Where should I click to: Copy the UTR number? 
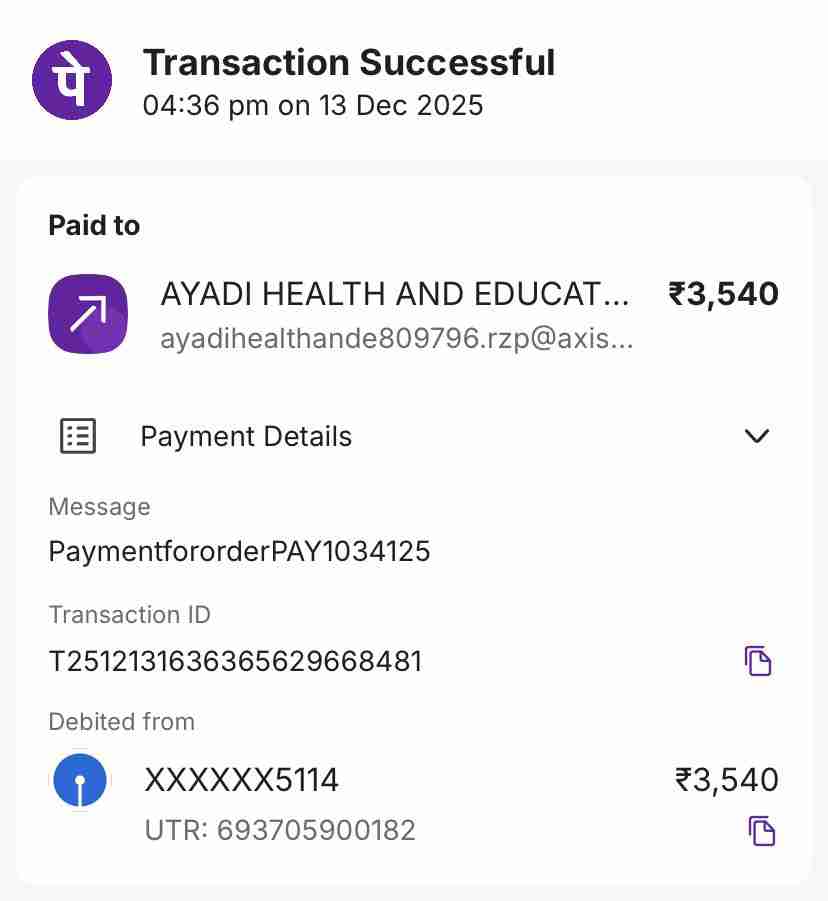762,831
